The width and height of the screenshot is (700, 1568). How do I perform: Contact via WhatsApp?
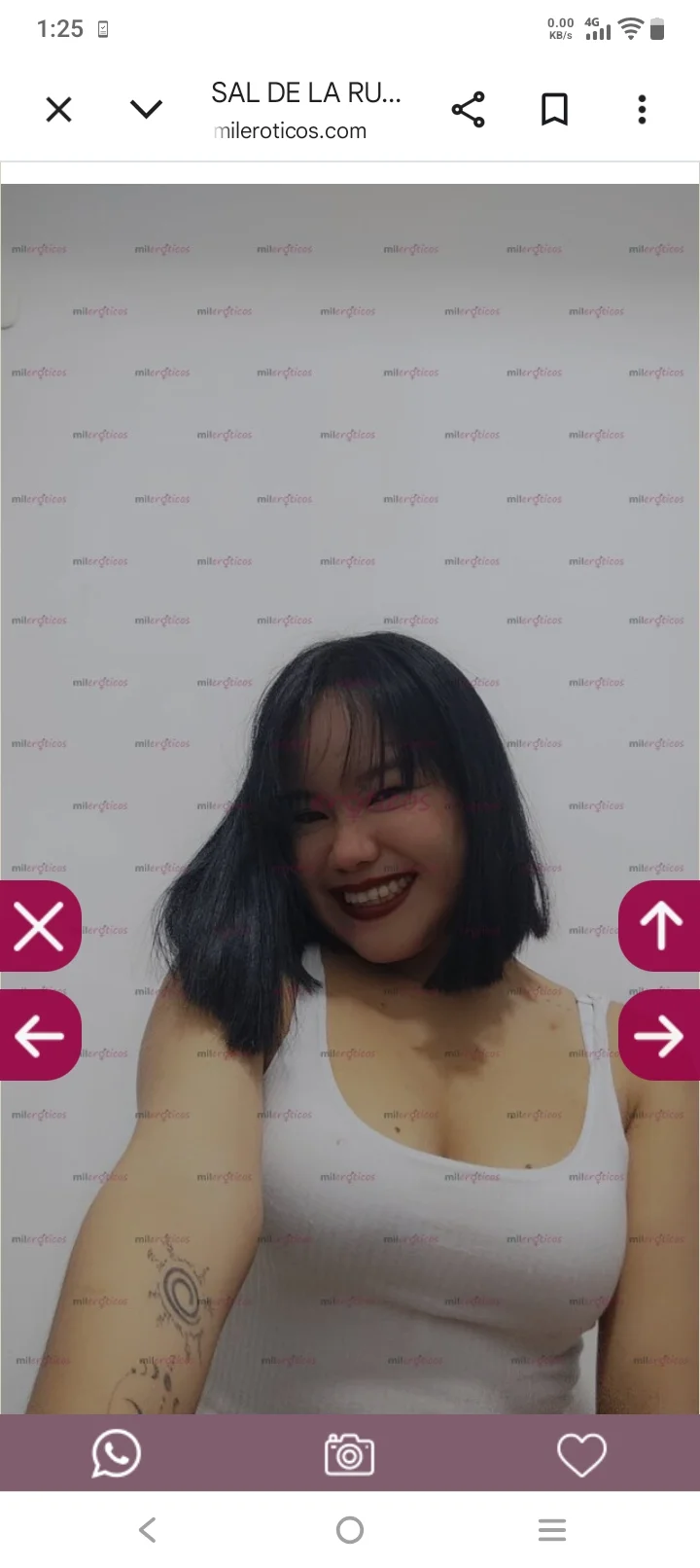117,1454
